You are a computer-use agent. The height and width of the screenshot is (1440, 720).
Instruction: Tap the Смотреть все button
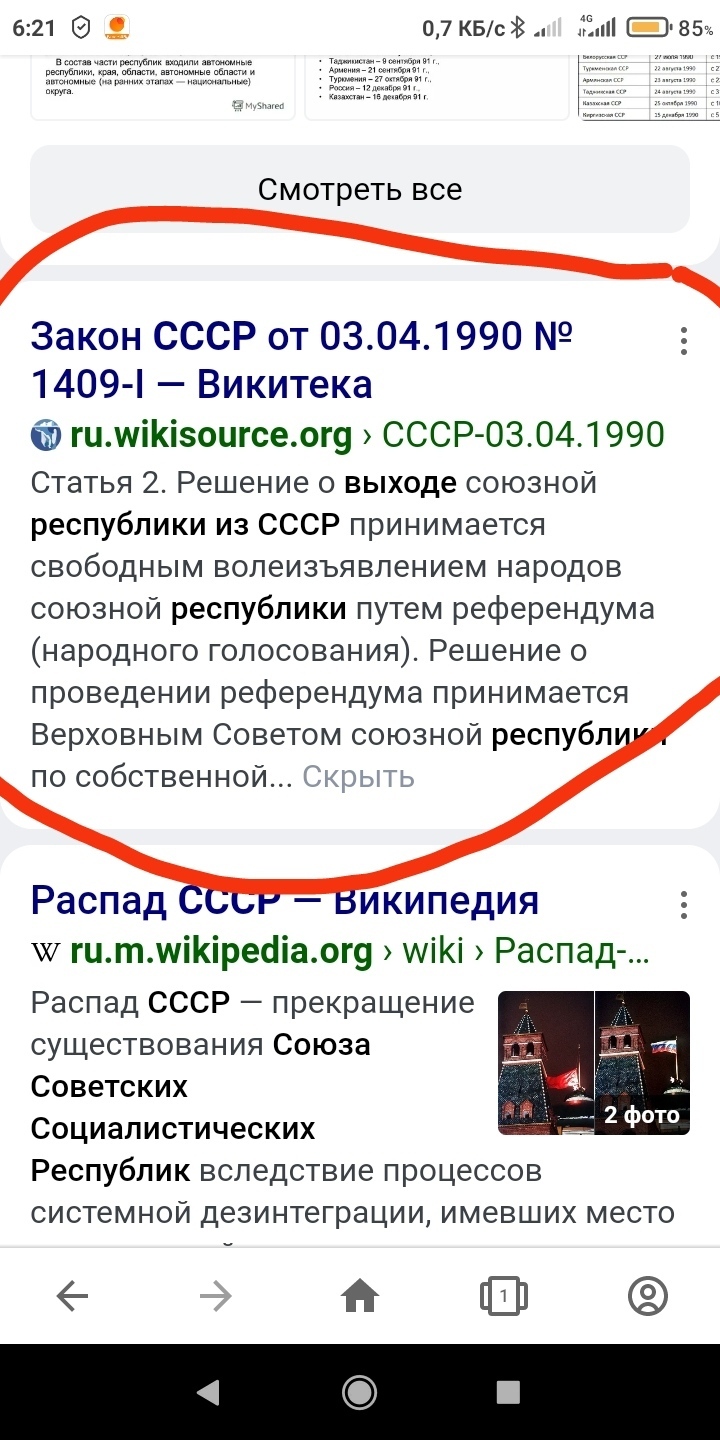(x=360, y=189)
